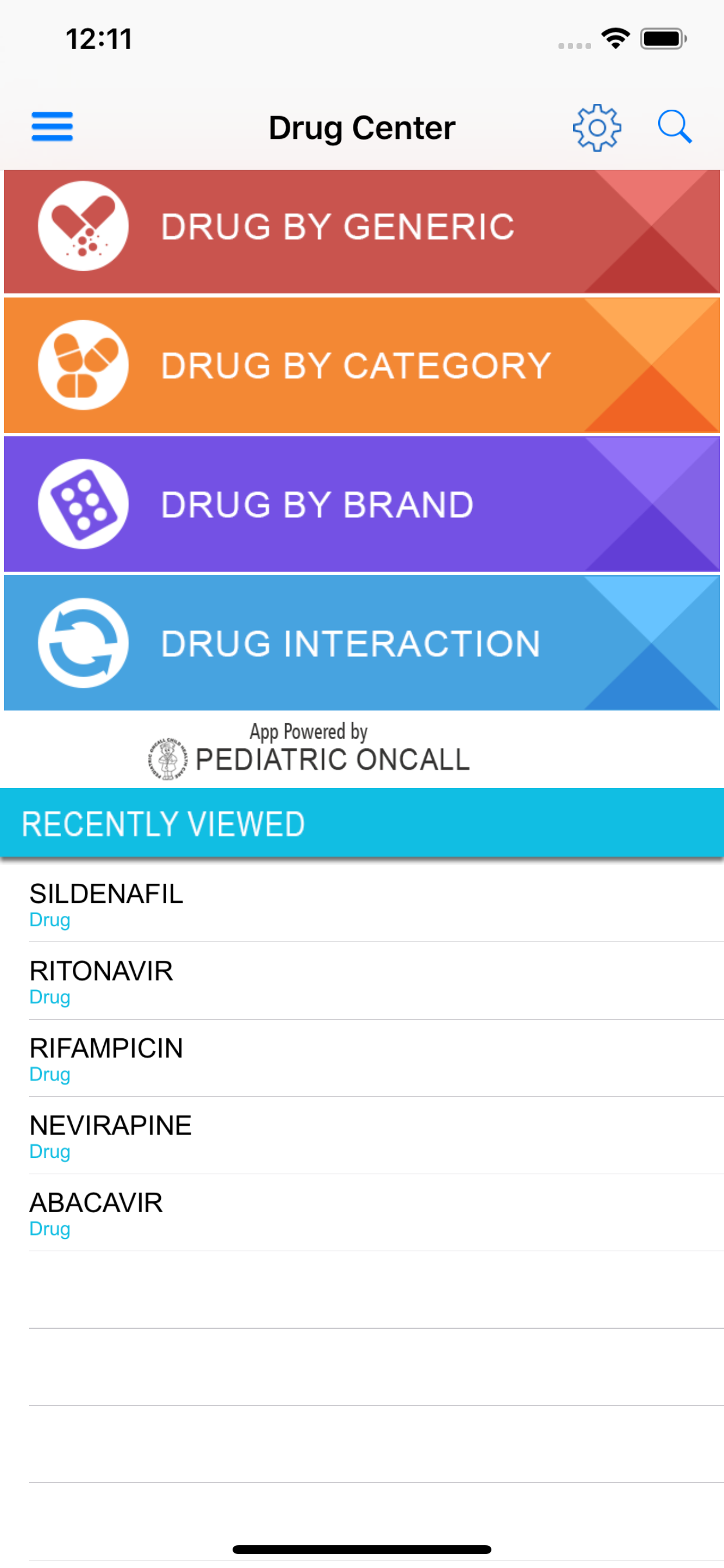
Task: Tap the Recently Viewed header bar
Action: click(x=163, y=822)
